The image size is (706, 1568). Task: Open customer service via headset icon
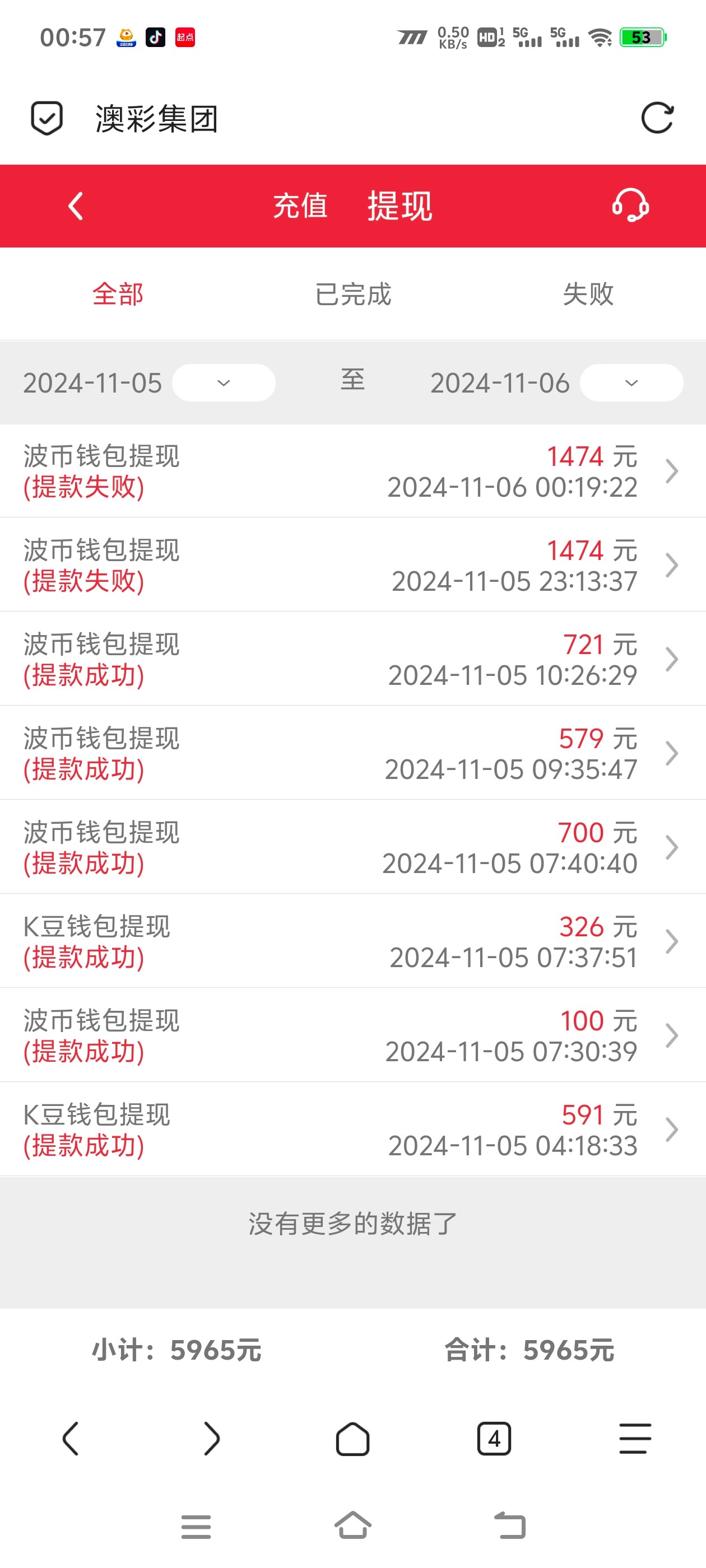tap(631, 206)
